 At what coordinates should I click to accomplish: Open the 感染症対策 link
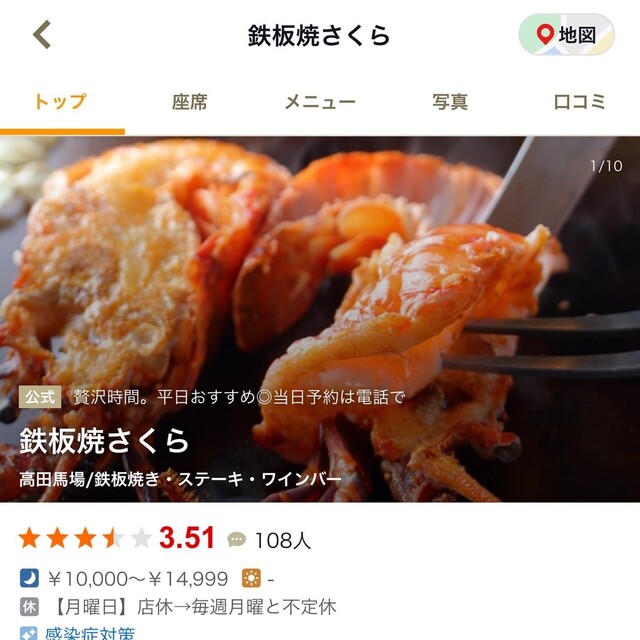click(x=90, y=632)
